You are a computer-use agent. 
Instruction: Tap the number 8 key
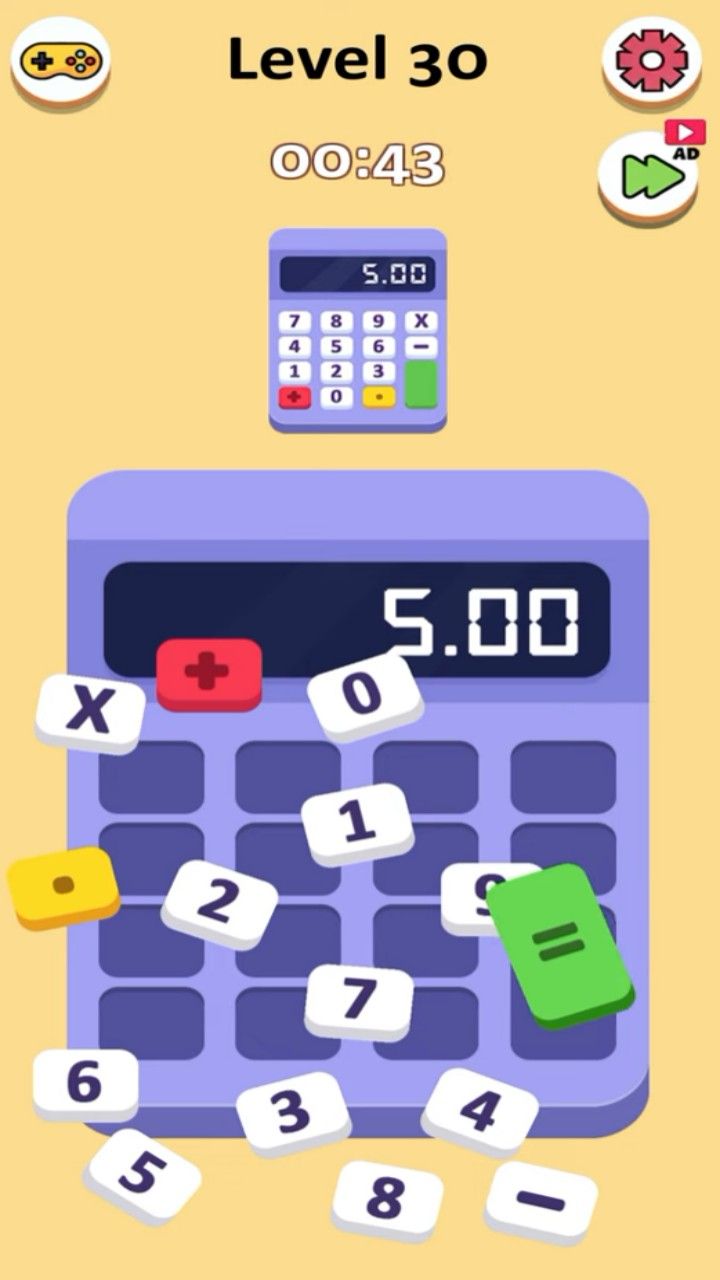coord(387,1197)
